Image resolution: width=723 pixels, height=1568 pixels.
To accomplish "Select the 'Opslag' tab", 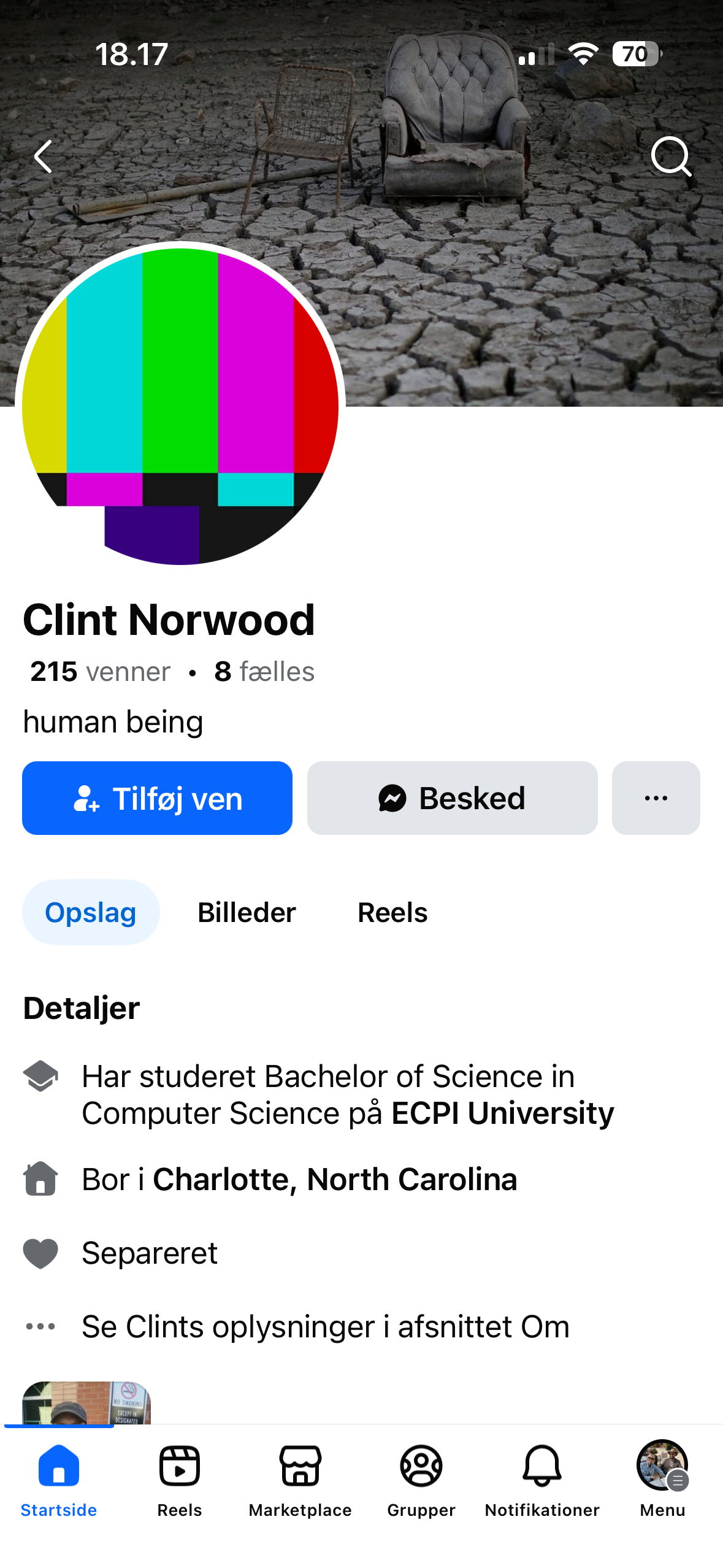I will (x=91, y=912).
